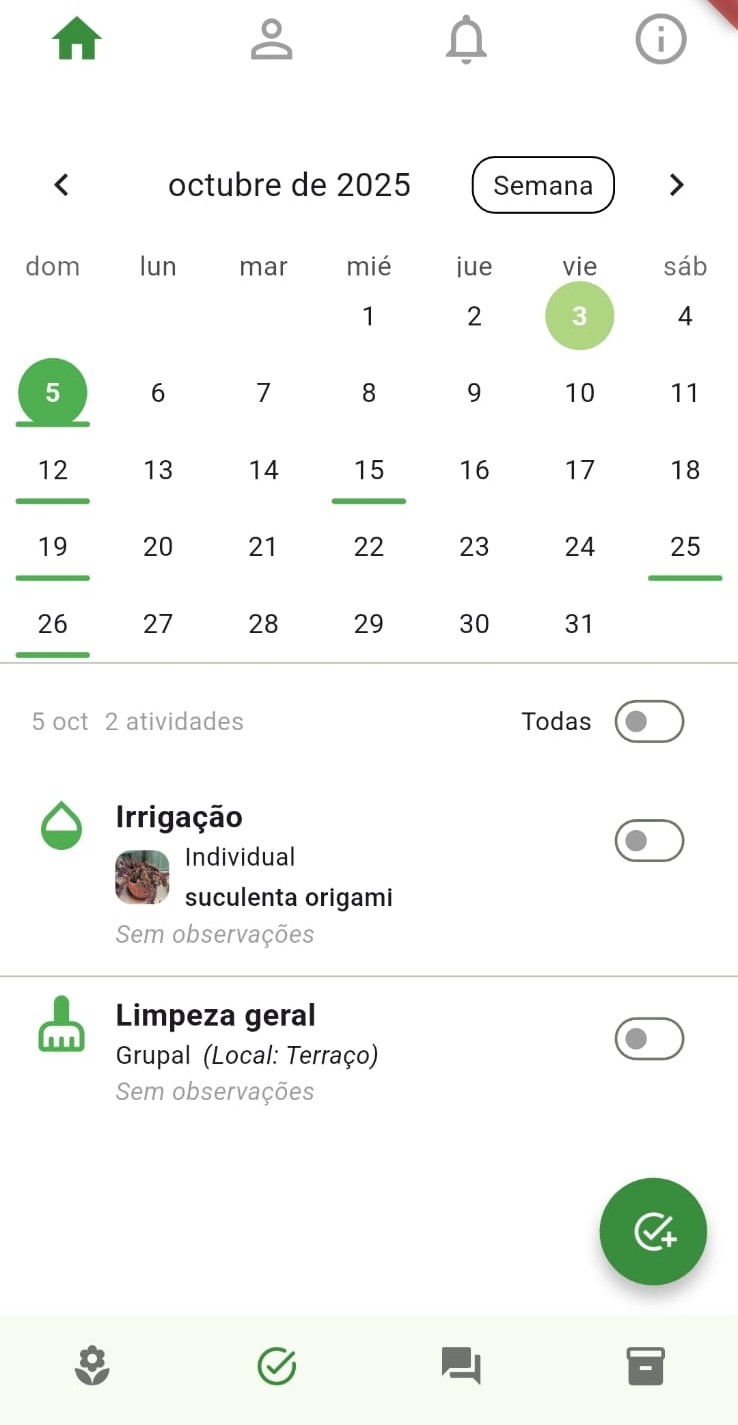Screen dimensions: 738x1425
Task: Click the info icon
Action: tap(660, 40)
